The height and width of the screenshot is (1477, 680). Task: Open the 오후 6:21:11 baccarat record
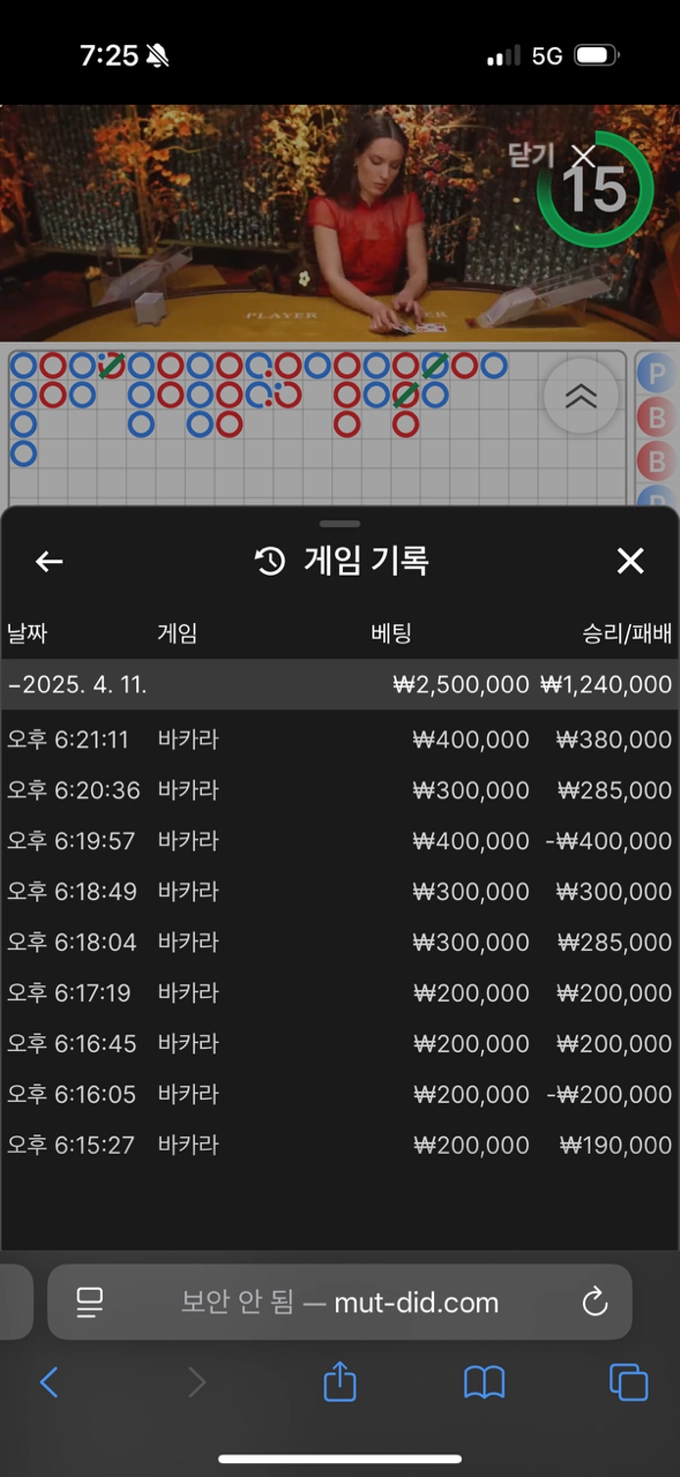pyautogui.click(x=340, y=740)
